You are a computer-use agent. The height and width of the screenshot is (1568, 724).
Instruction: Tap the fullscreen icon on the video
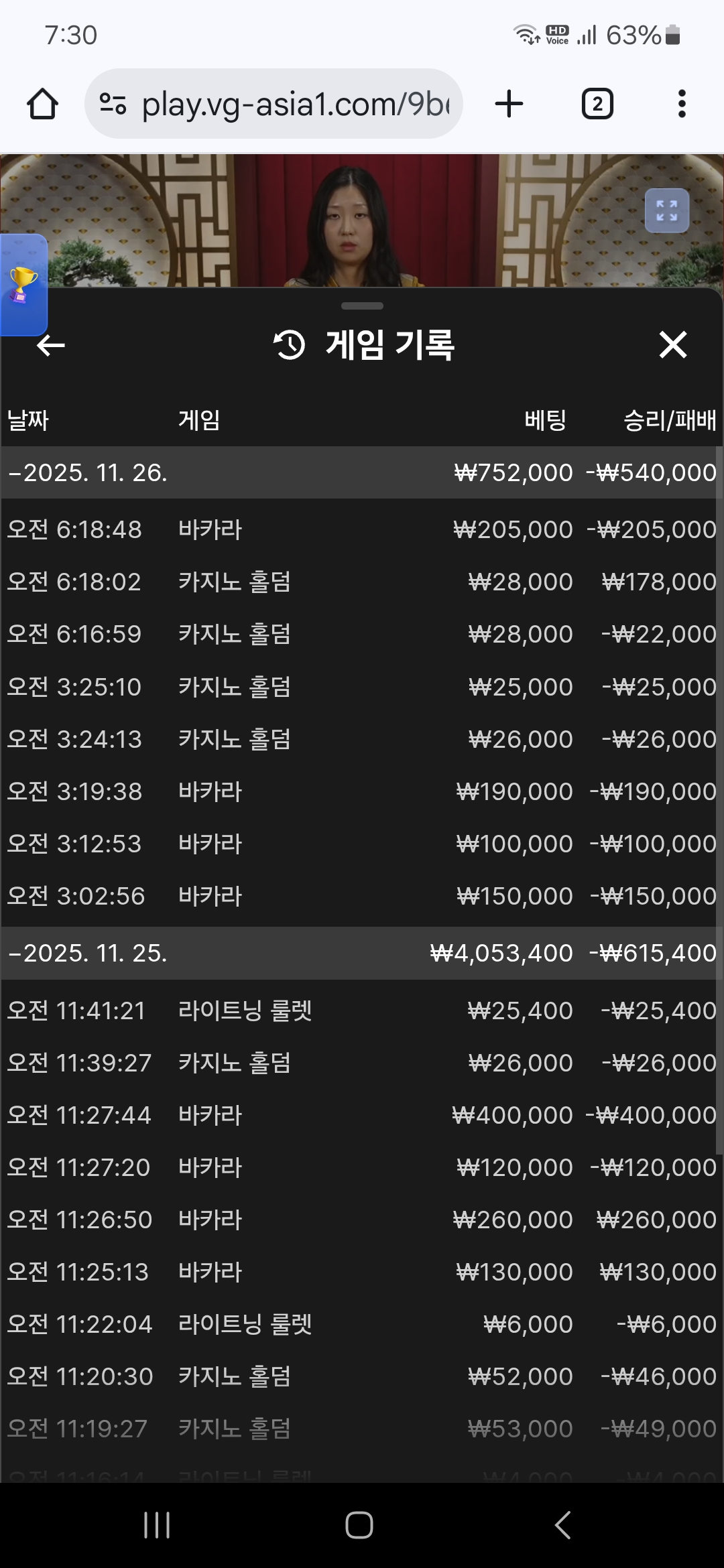tap(666, 211)
